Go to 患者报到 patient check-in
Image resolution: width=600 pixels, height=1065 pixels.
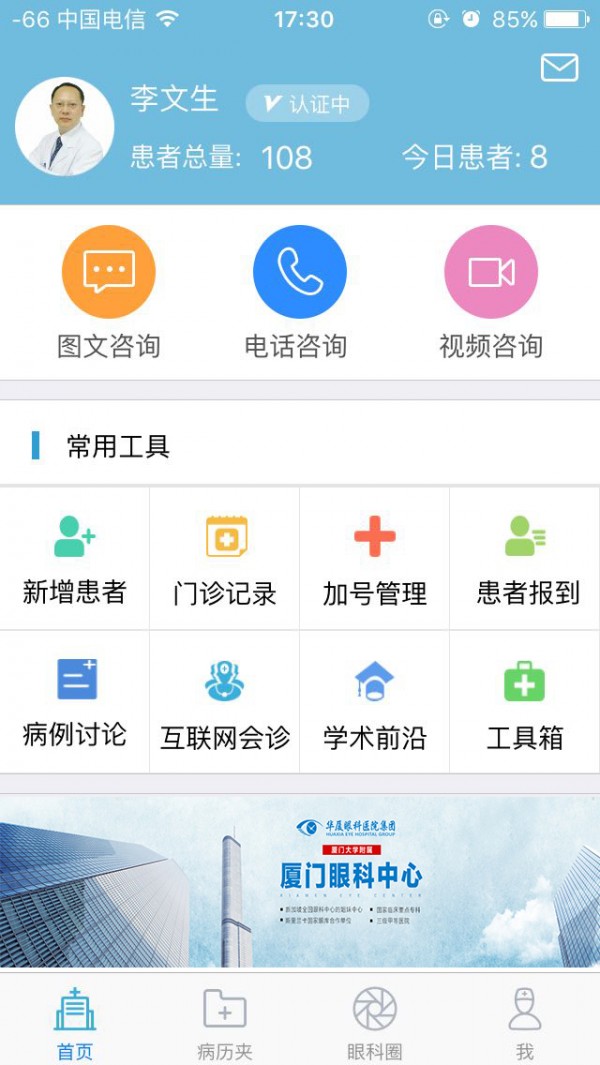tap(526, 559)
